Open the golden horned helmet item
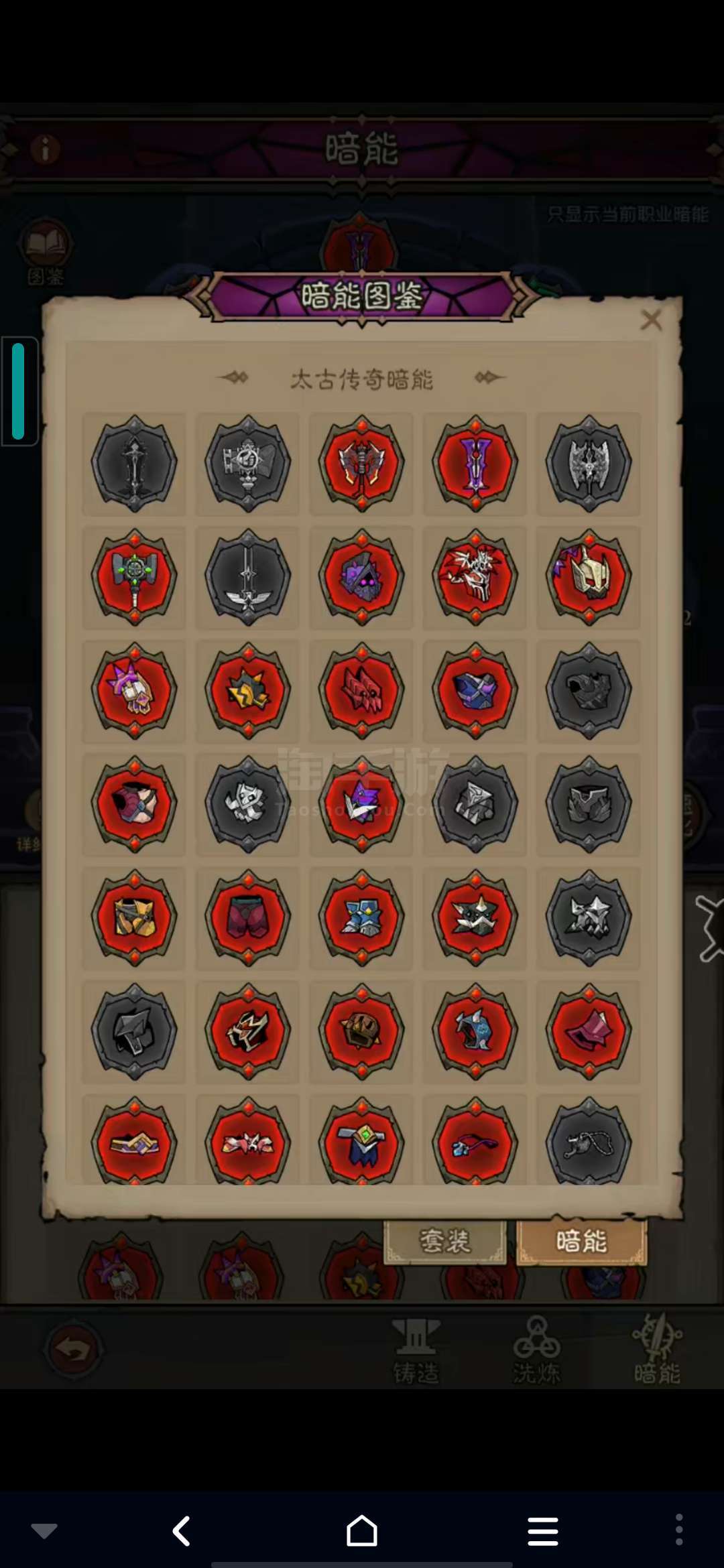724x1568 pixels. [589, 577]
